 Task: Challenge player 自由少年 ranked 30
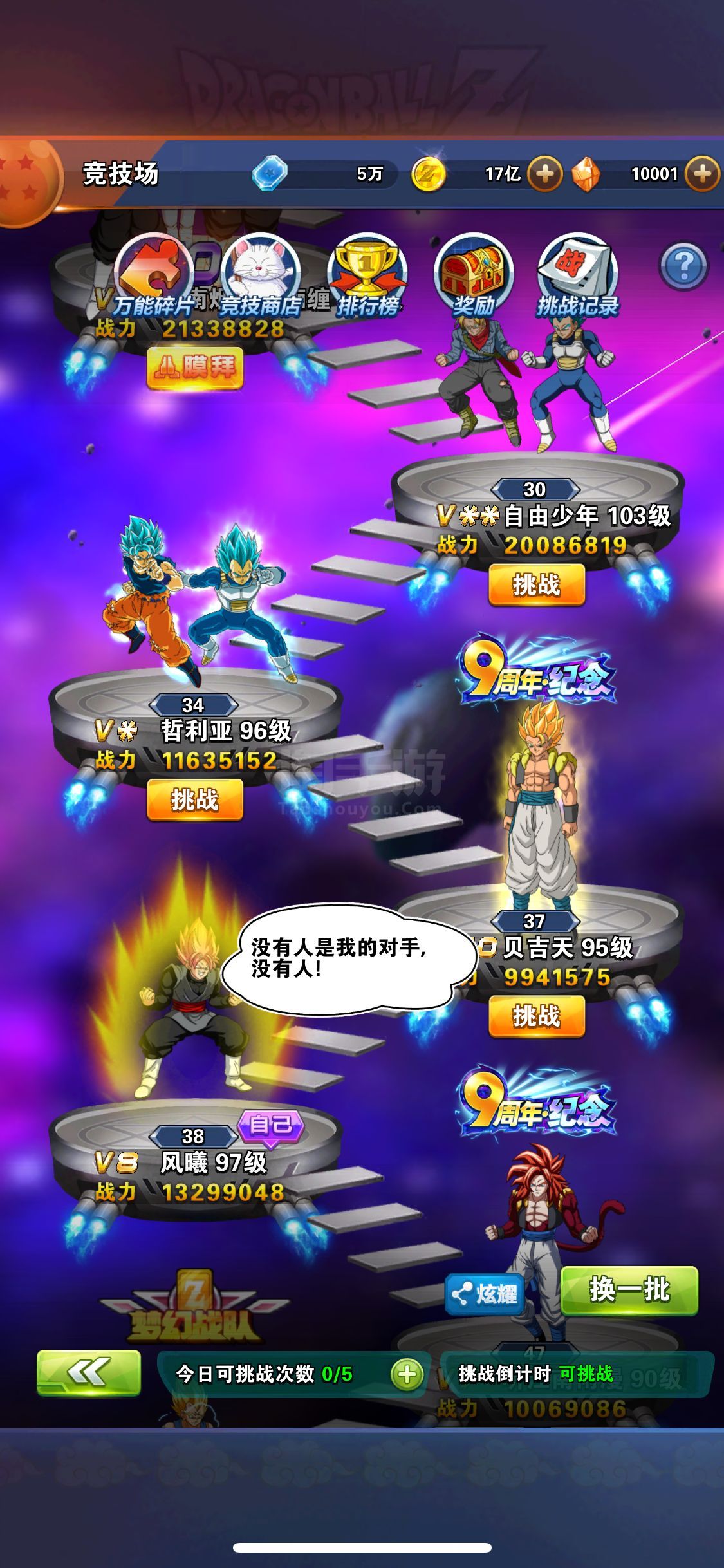[537, 584]
